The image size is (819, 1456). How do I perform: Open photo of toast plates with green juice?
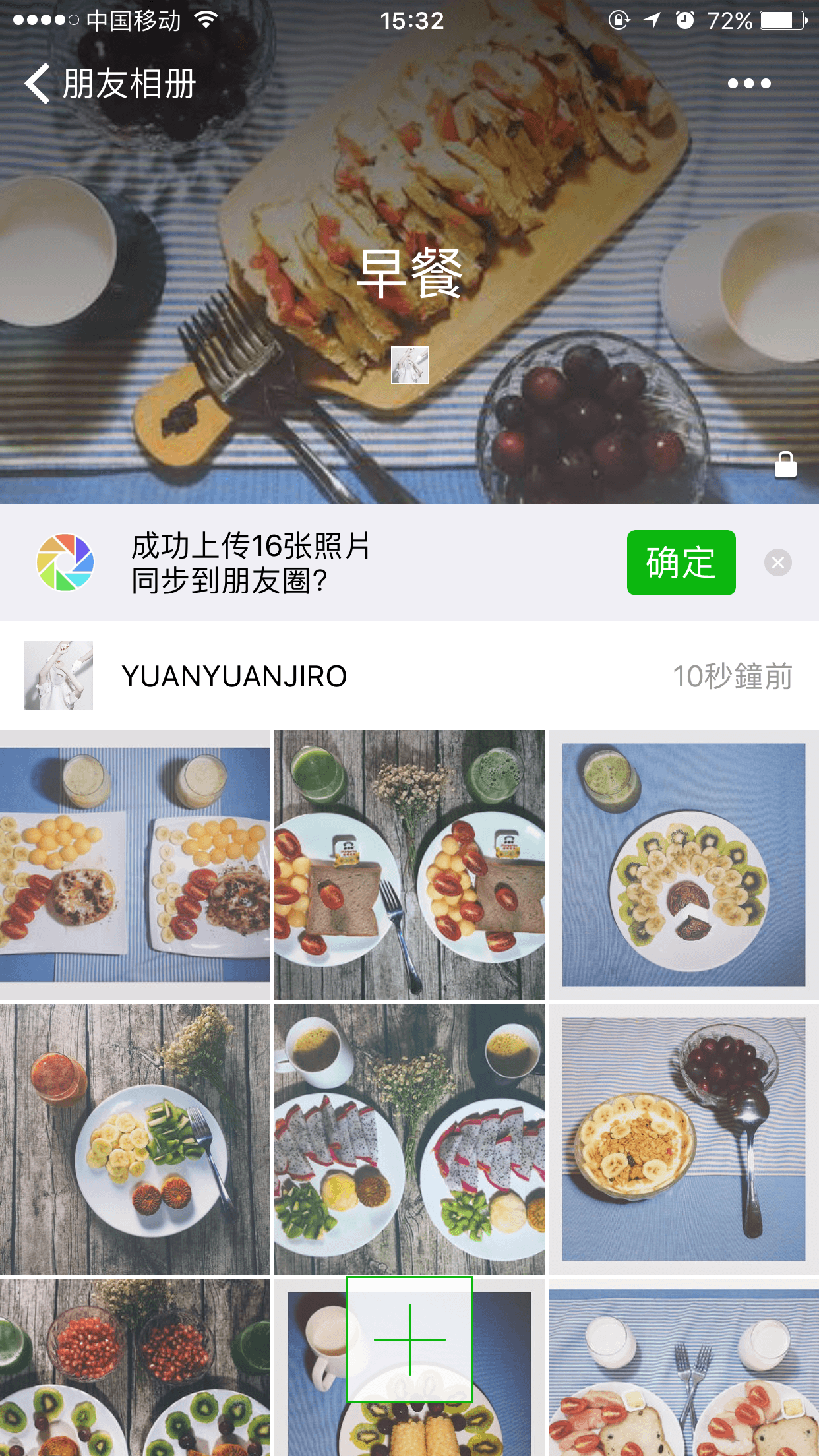[x=409, y=864]
